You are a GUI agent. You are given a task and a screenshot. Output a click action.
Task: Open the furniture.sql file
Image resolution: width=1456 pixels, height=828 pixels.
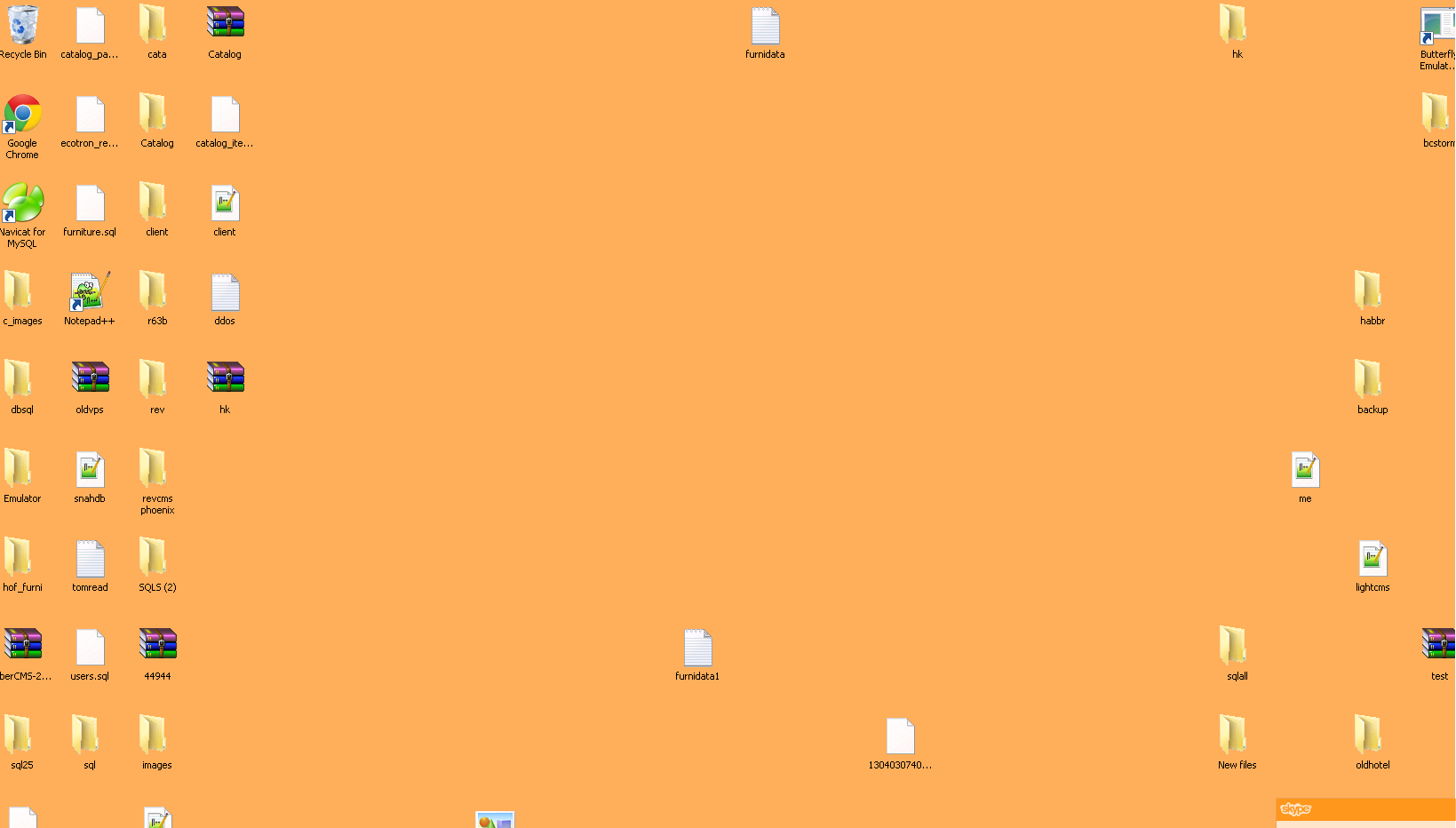coord(90,204)
